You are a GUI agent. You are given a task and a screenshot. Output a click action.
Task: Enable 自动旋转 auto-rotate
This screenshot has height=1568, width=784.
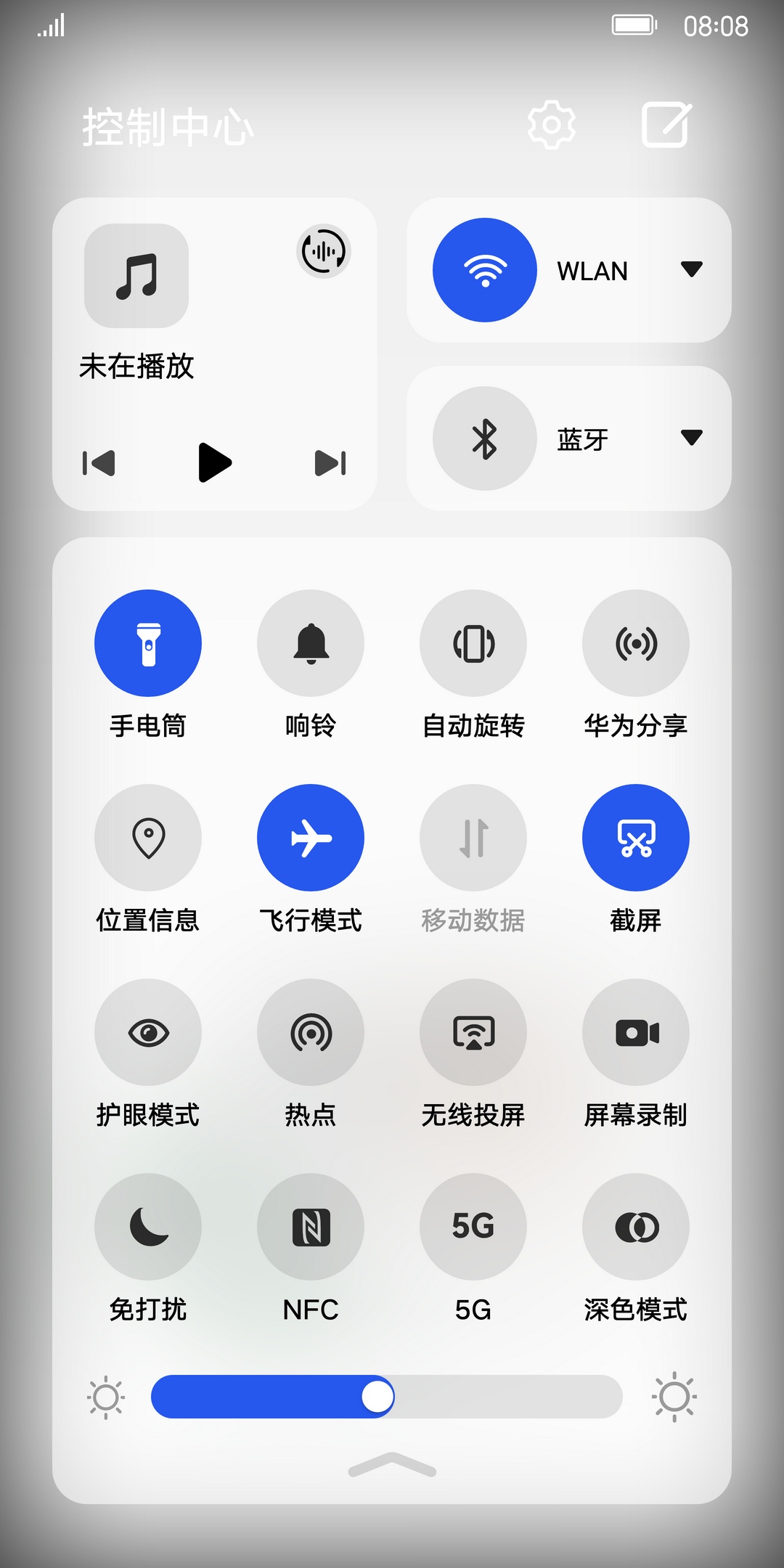(473, 643)
